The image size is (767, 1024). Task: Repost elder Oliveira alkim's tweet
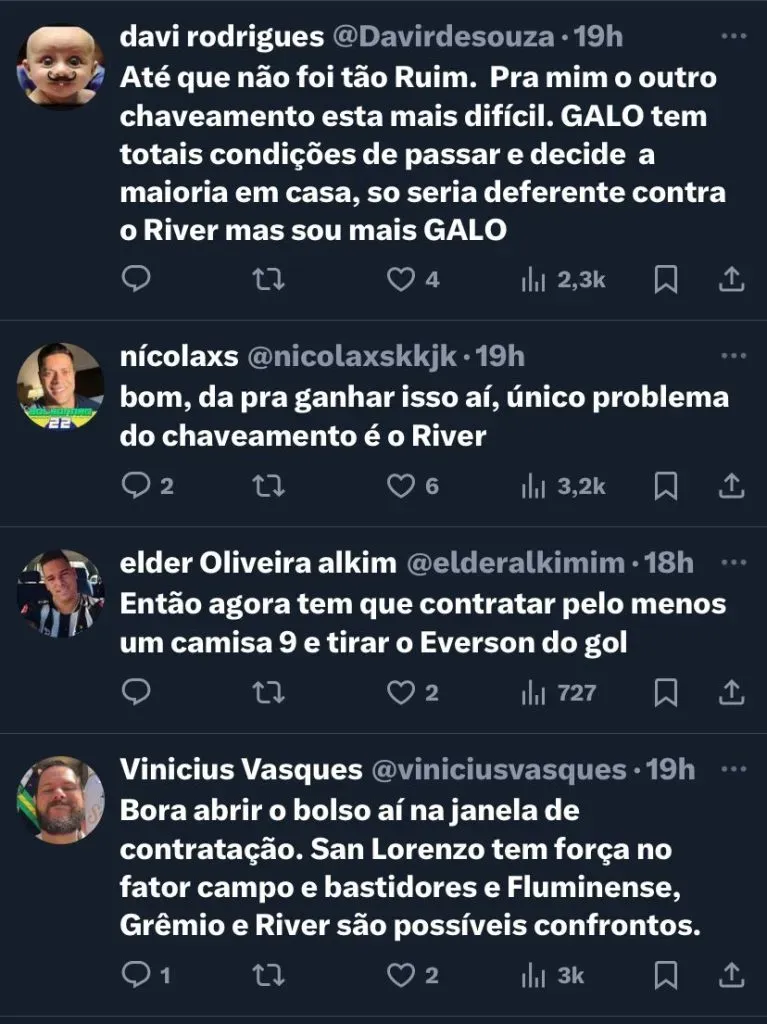pyautogui.click(x=268, y=692)
